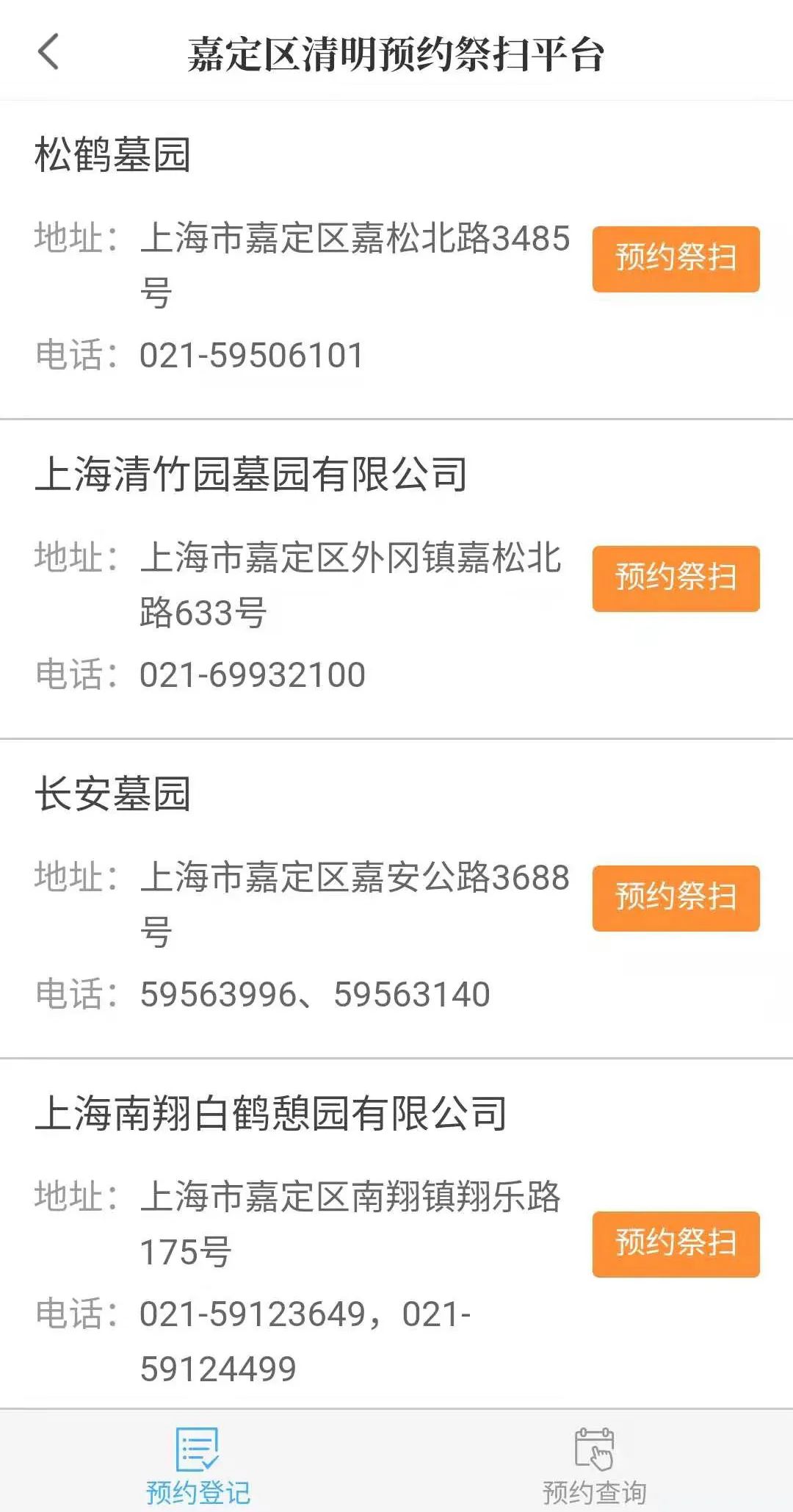Book a visit at 上海清竹园墓园有限公司
The image size is (793, 1512).
point(676,578)
